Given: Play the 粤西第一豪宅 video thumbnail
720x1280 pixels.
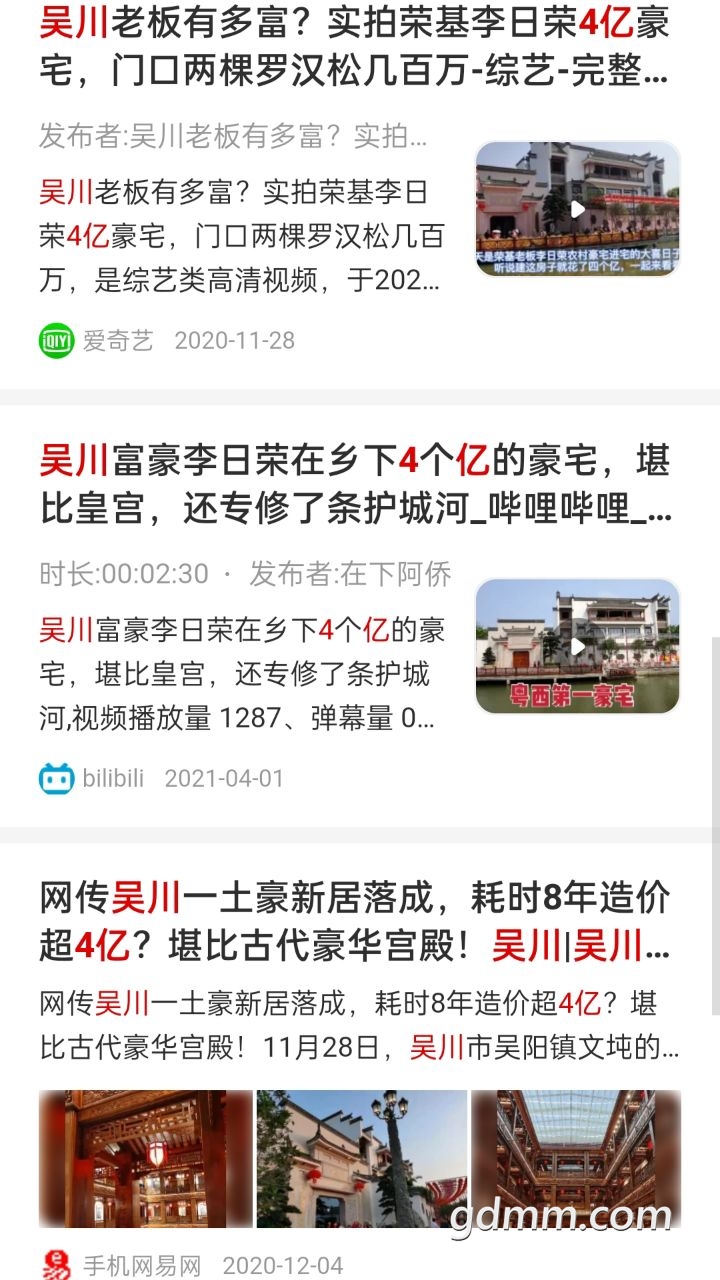Looking at the screenshot, I should 577,646.
